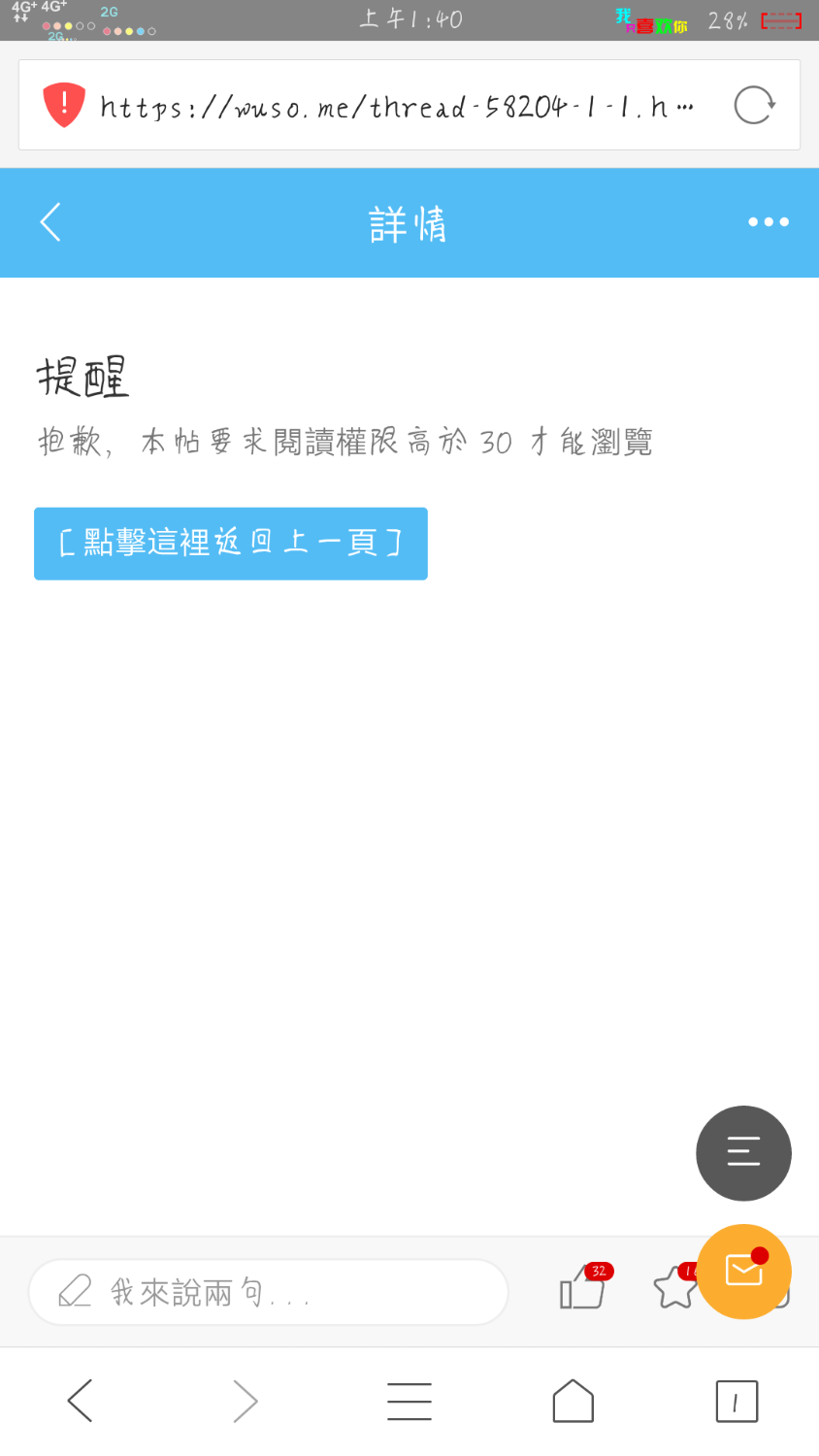This screenshot has height=1456, width=819.
Task: Open the gray floating menu button
Action: (743, 1152)
